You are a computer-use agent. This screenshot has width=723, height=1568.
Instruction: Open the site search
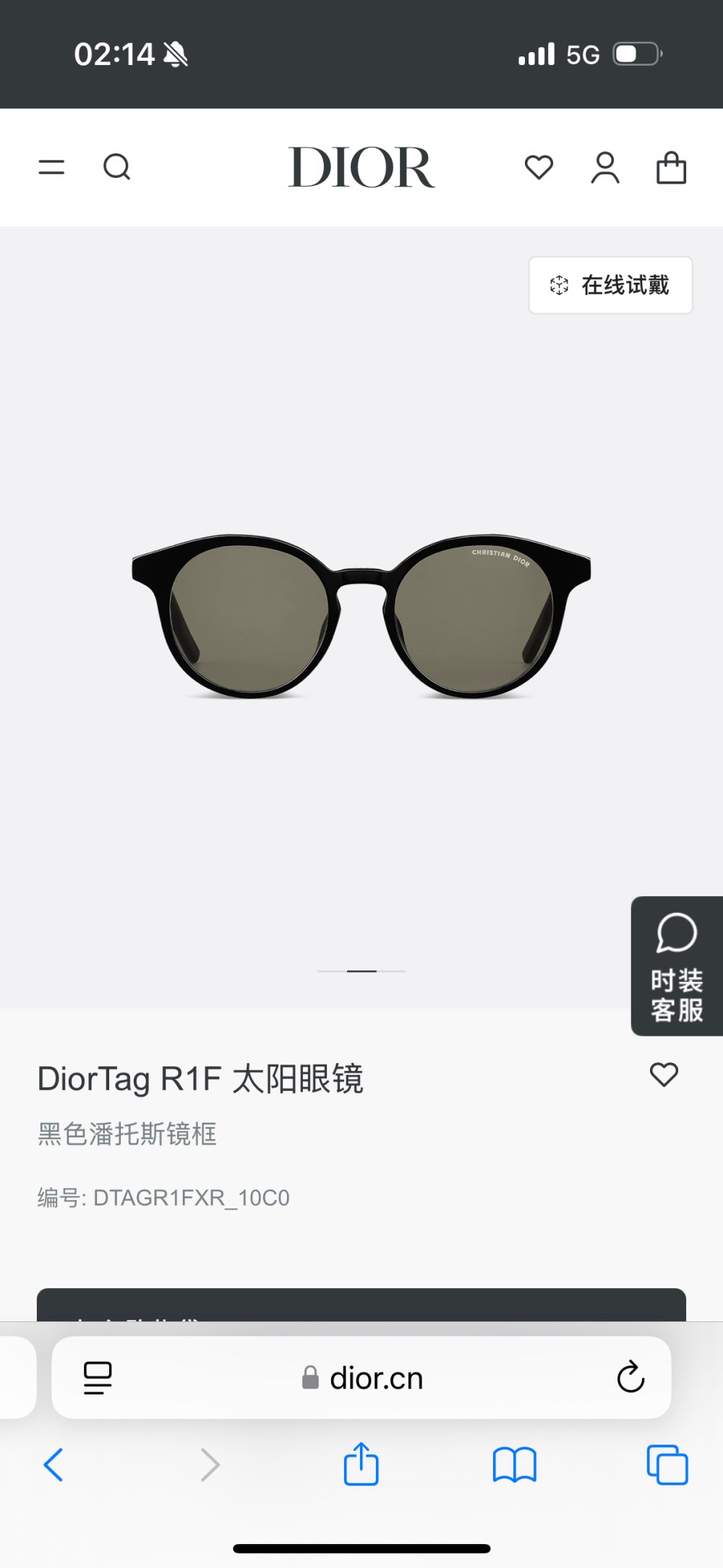(x=116, y=168)
